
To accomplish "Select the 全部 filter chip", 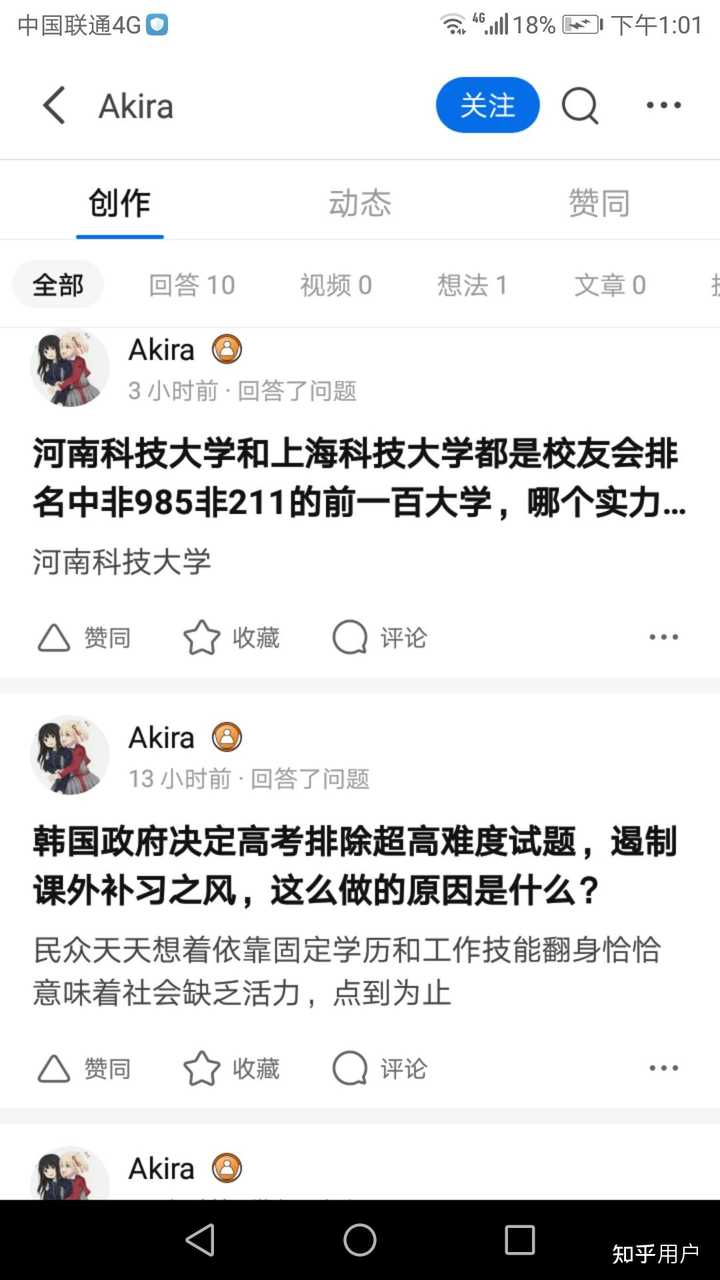I will tap(58, 285).
